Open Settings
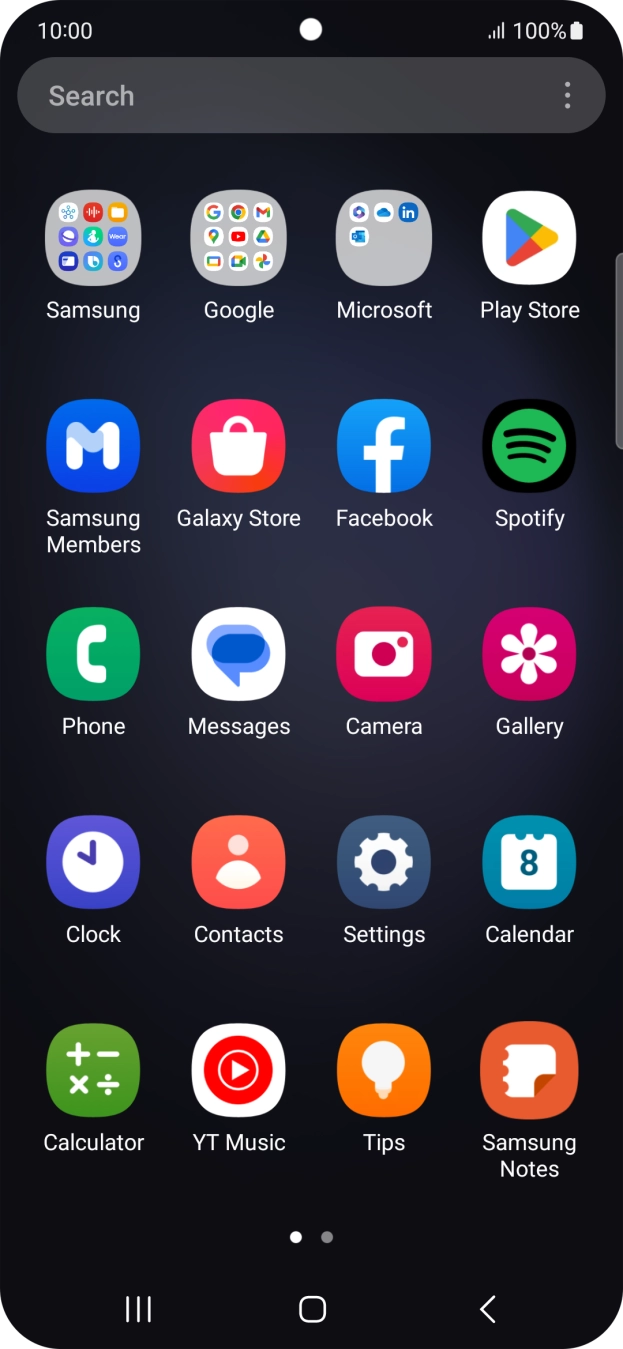Screen dimensions: 623x1349 (x=384, y=862)
